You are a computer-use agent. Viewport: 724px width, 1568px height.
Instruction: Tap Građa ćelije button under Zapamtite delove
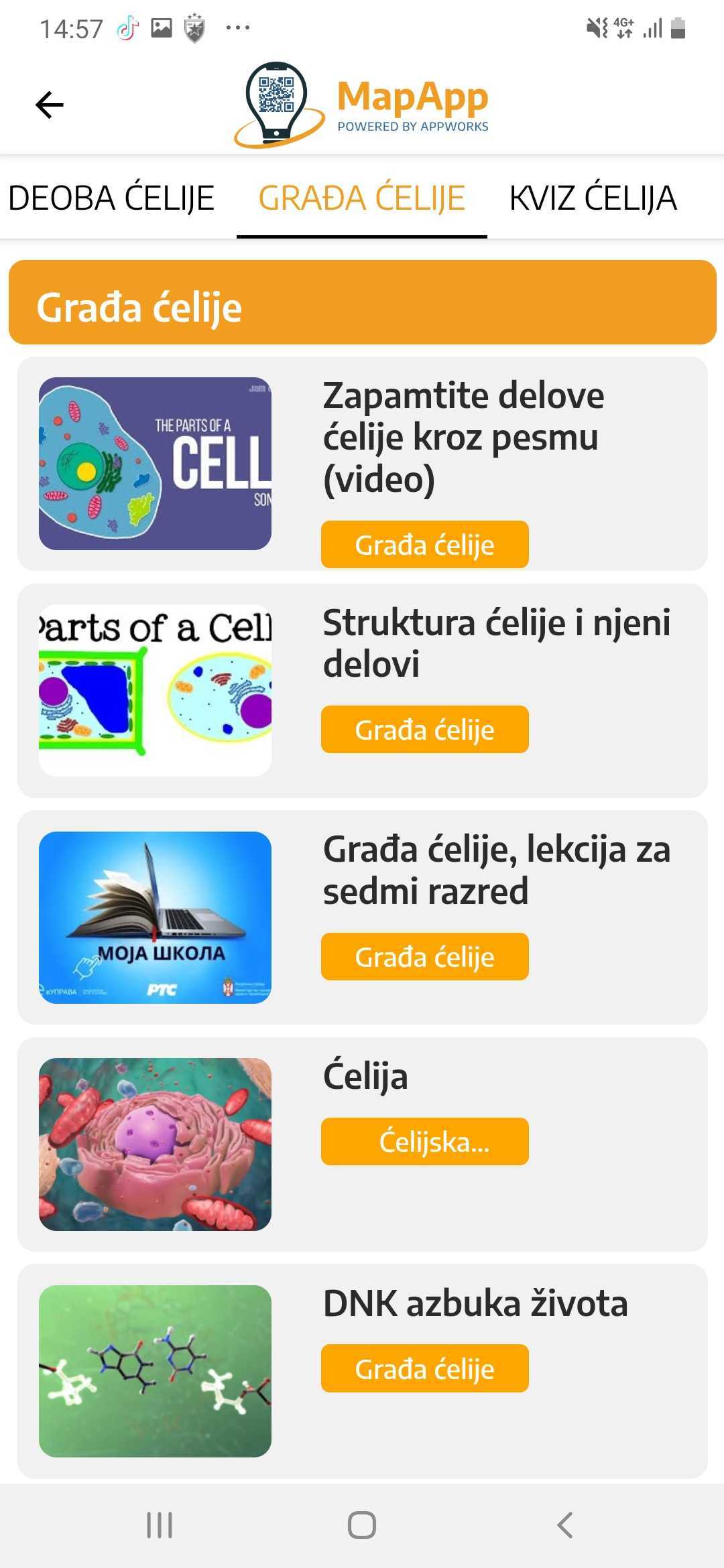pos(424,545)
